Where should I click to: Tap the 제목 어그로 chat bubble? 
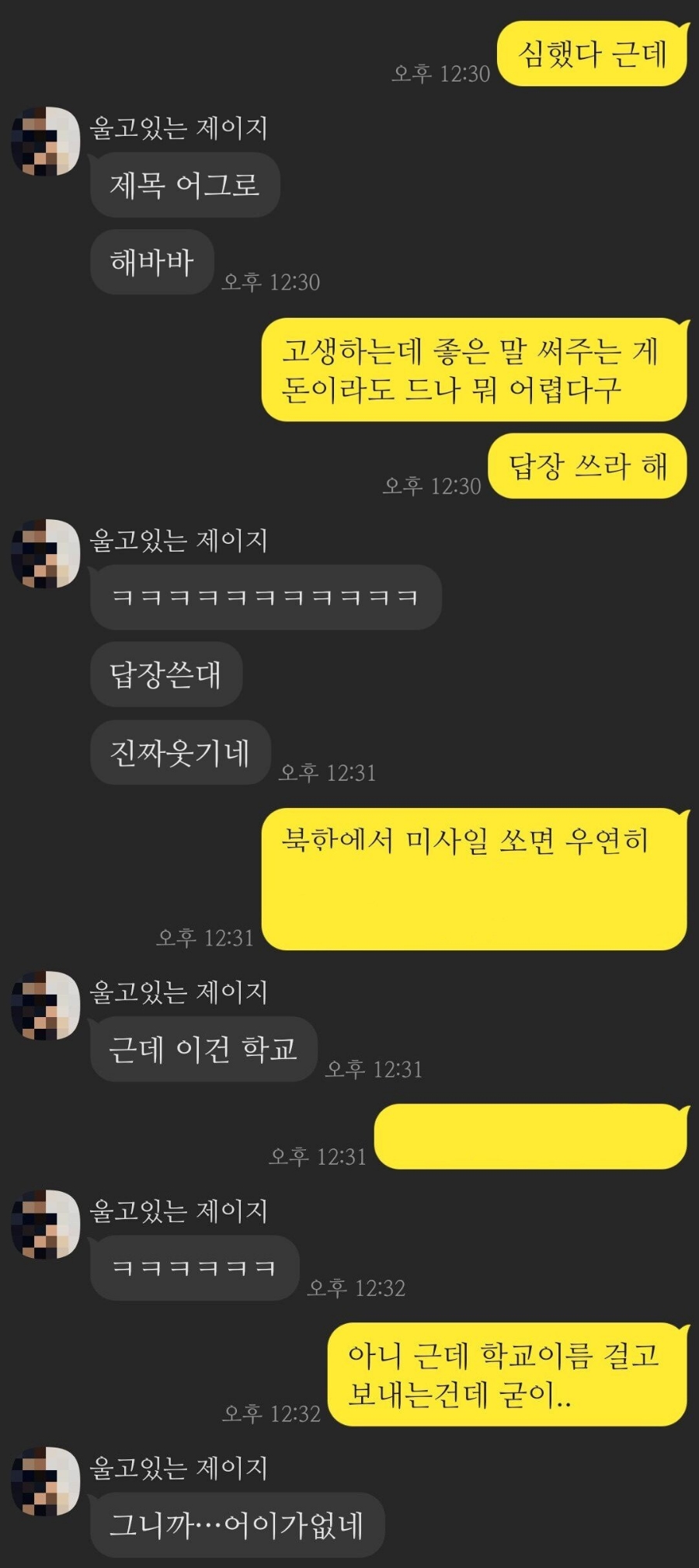184,185
